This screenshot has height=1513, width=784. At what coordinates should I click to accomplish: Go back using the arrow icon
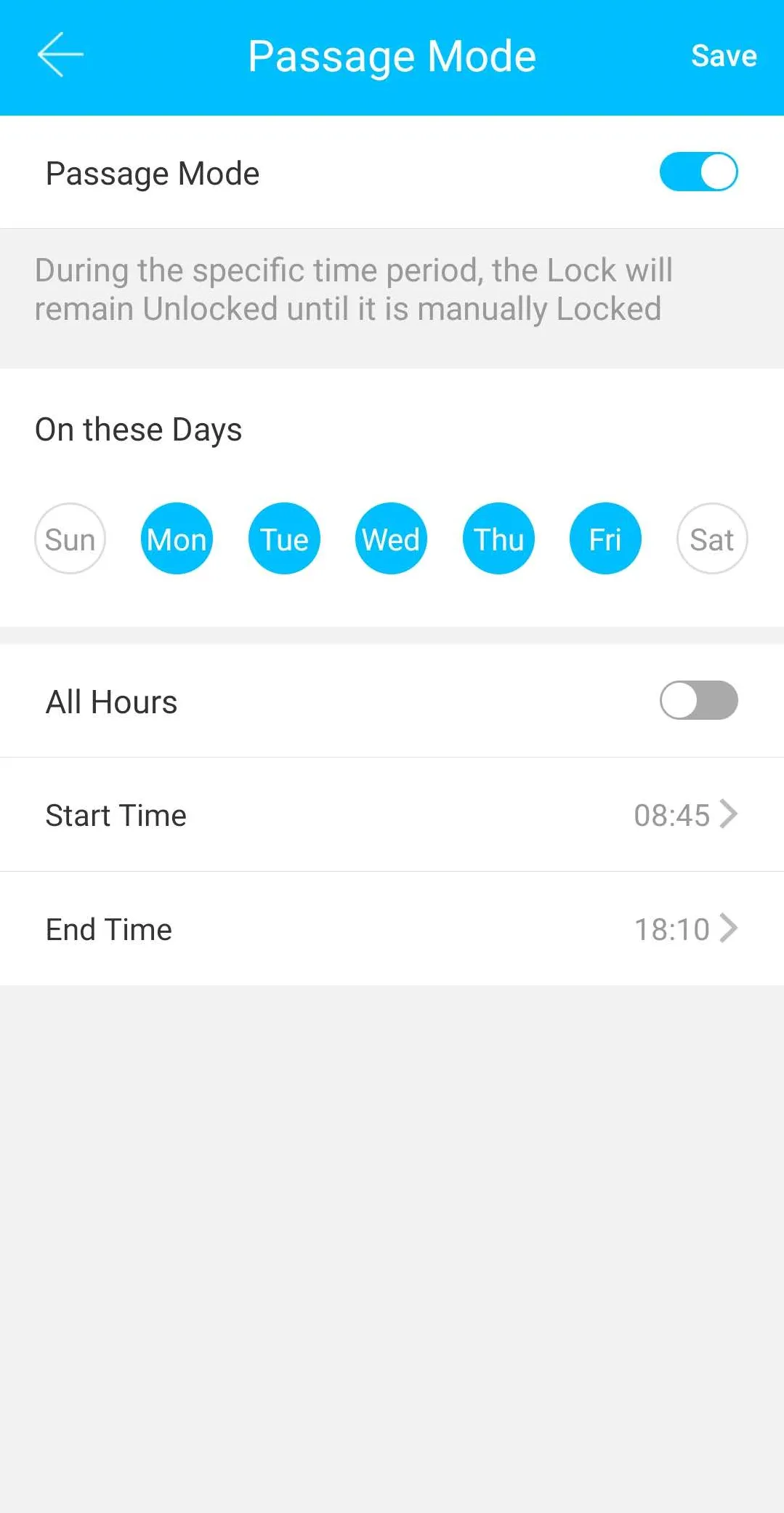pos(60,55)
